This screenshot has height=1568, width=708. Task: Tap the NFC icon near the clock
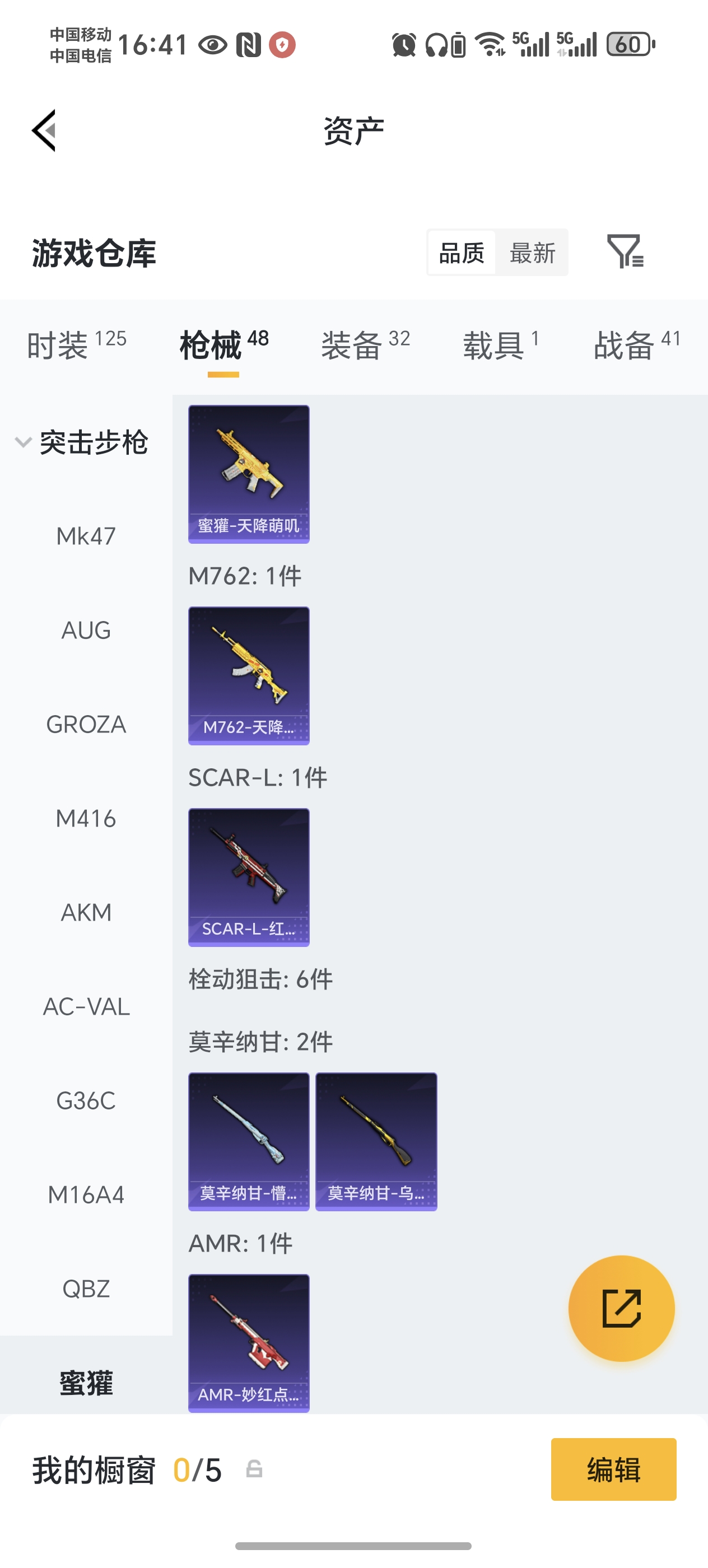tap(247, 44)
